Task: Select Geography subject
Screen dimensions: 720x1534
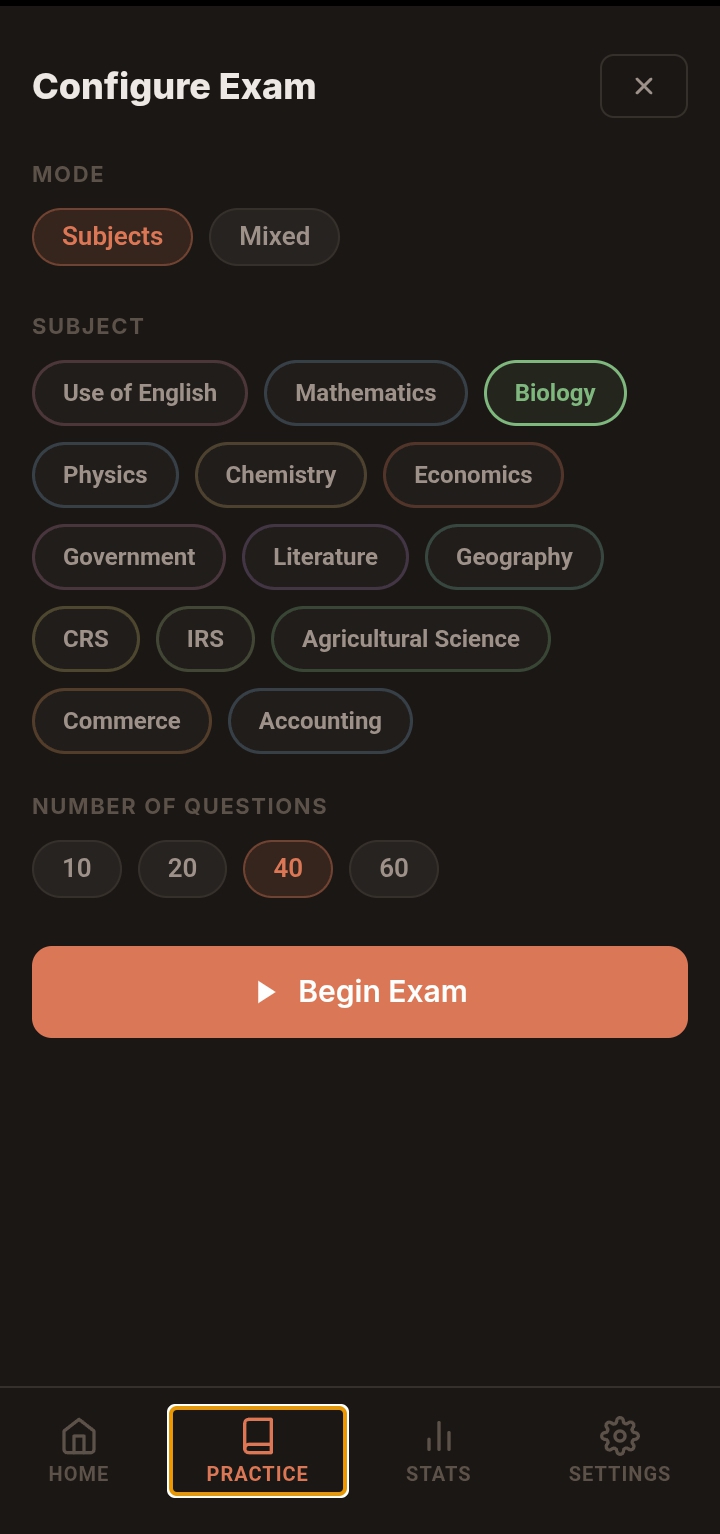Action: 514,557
